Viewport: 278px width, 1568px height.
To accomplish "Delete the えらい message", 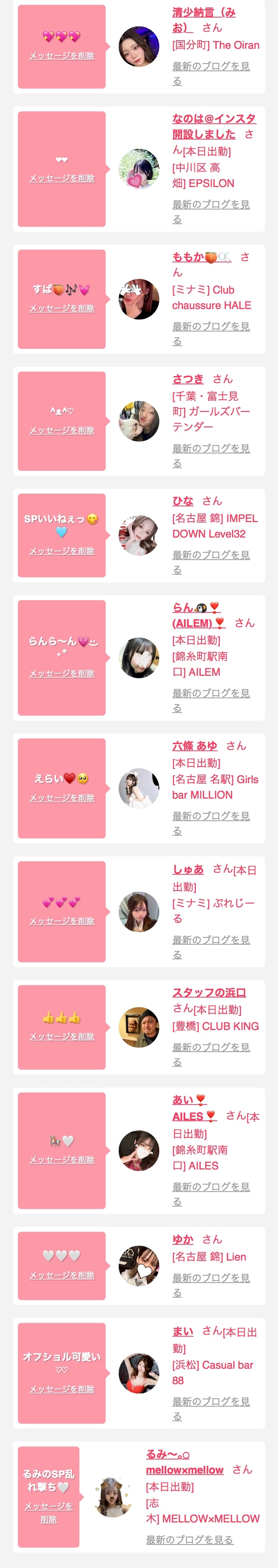I will tap(61, 797).
